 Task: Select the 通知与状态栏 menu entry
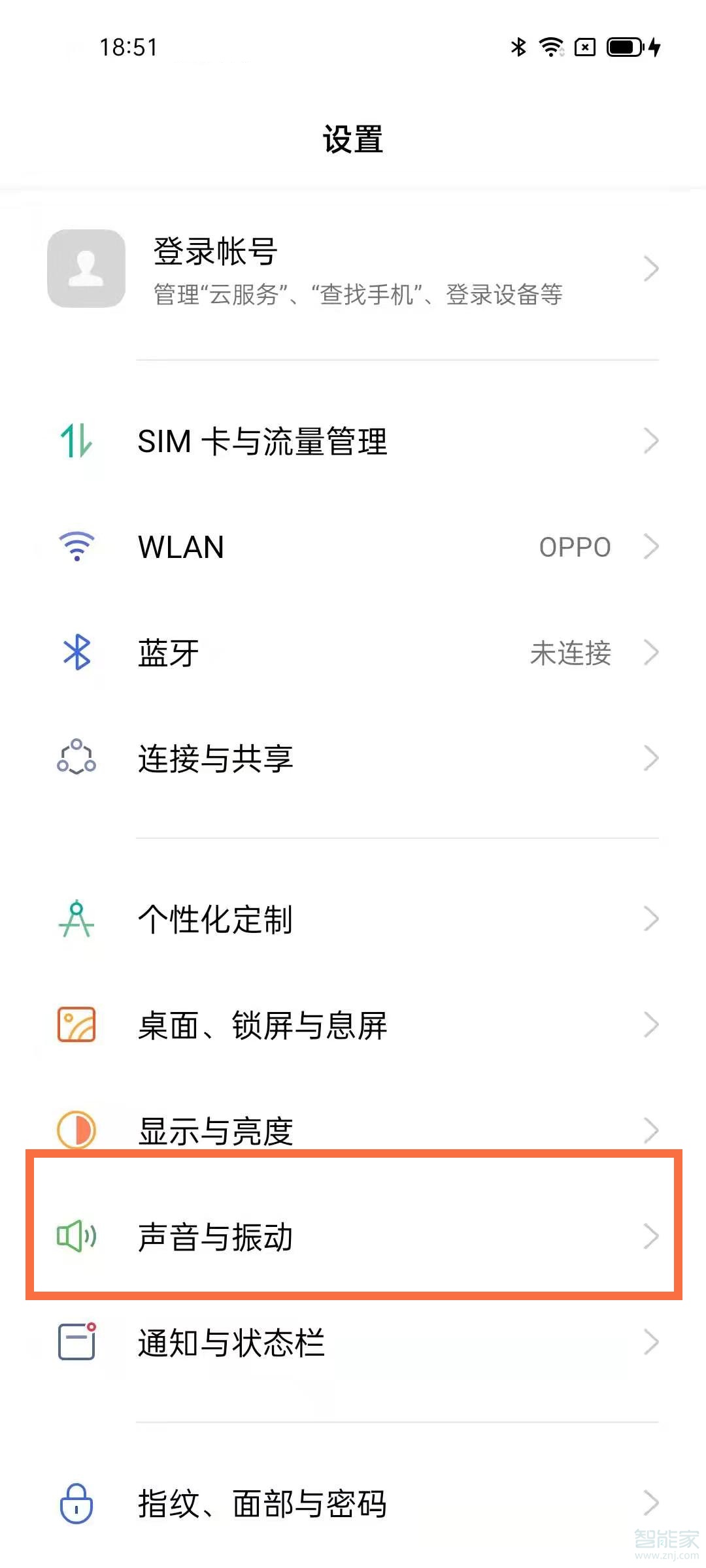pos(353,1343)
